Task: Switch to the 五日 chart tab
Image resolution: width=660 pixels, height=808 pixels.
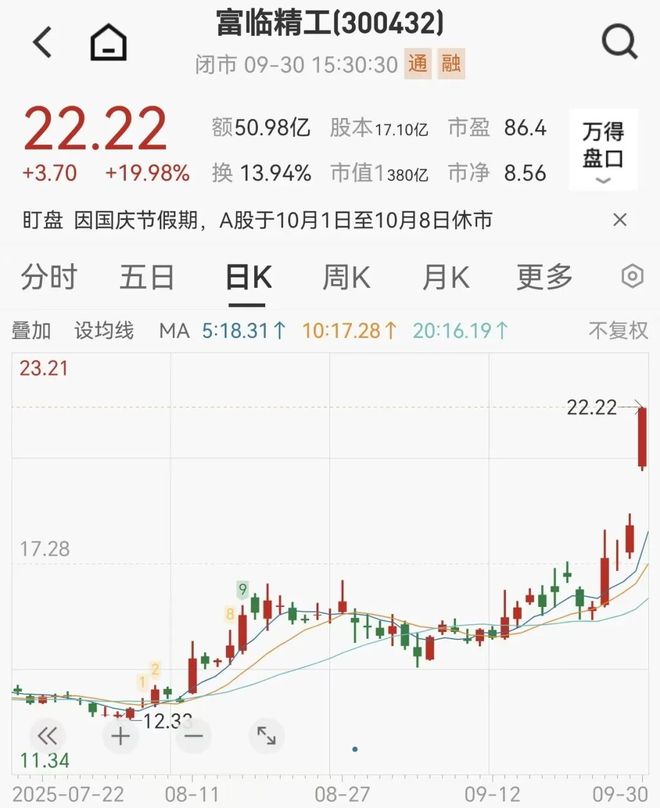Action: coord(147,277)
